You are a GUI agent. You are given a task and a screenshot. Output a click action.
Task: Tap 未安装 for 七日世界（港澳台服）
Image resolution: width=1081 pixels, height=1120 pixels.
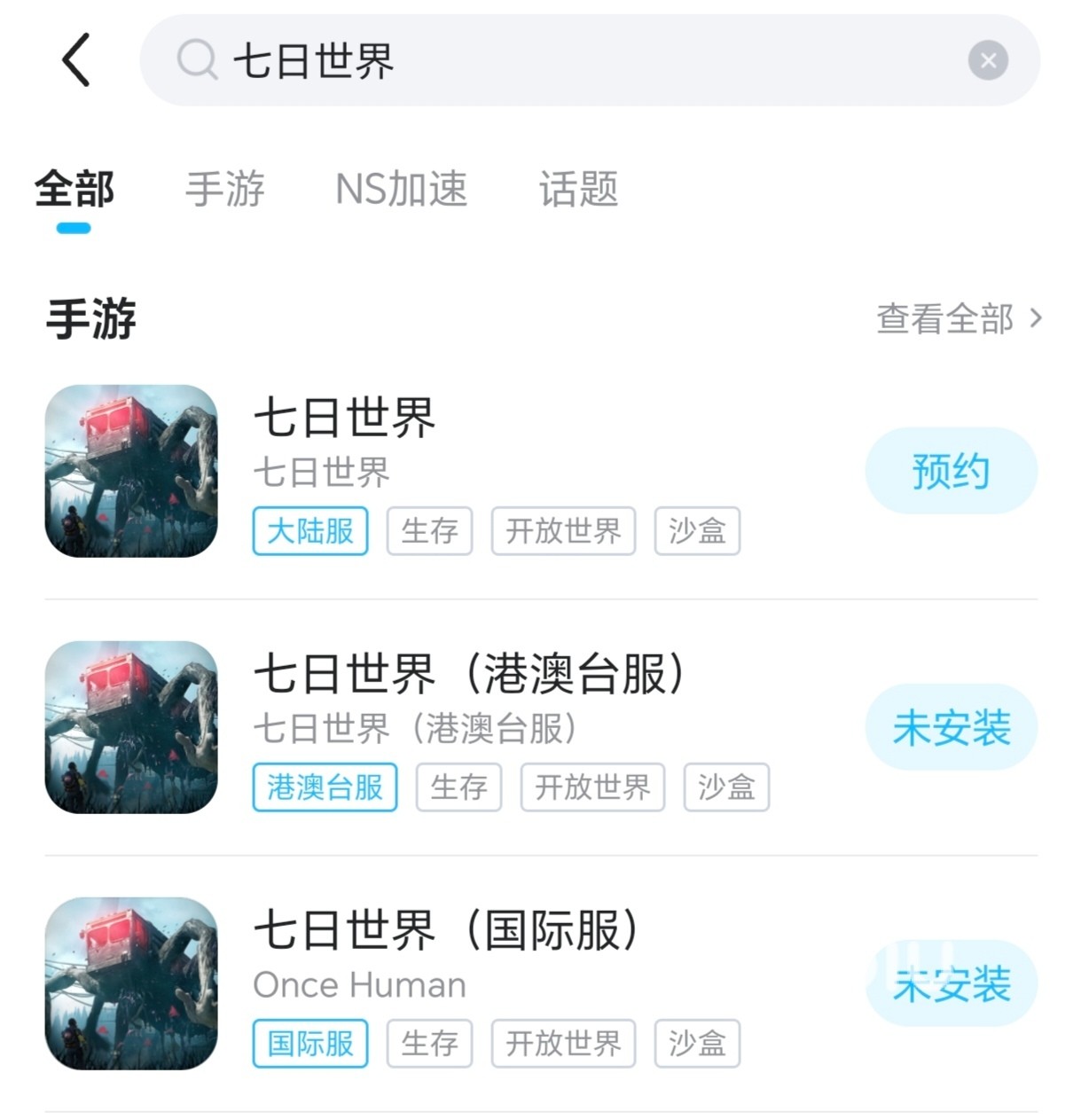pos(951,727)
